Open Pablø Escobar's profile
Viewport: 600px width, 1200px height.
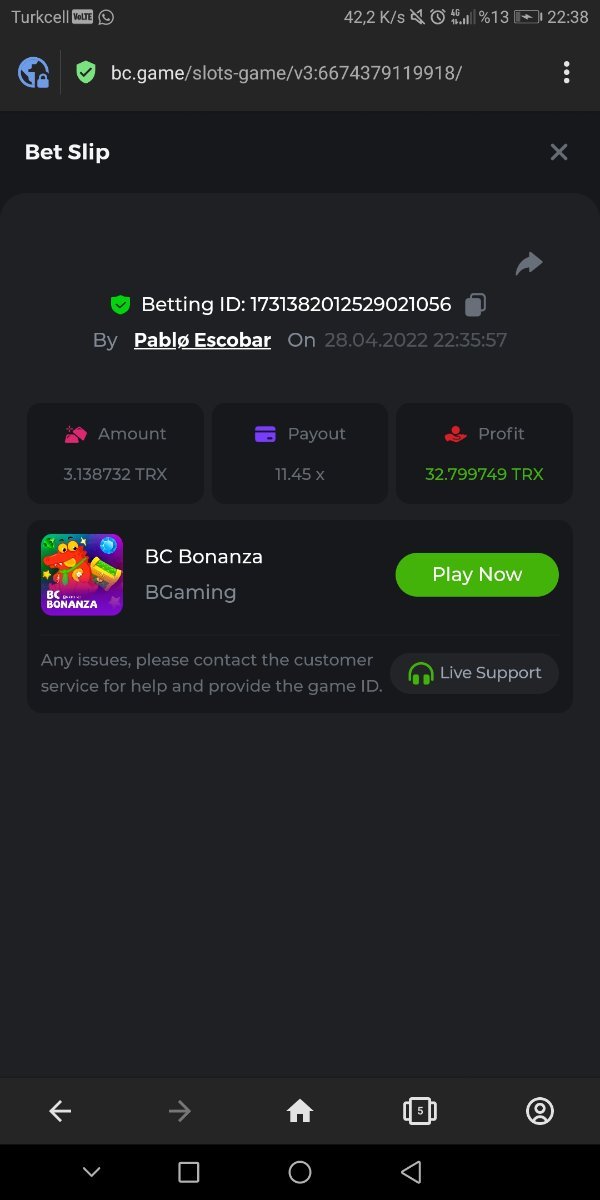coord(202,340)
